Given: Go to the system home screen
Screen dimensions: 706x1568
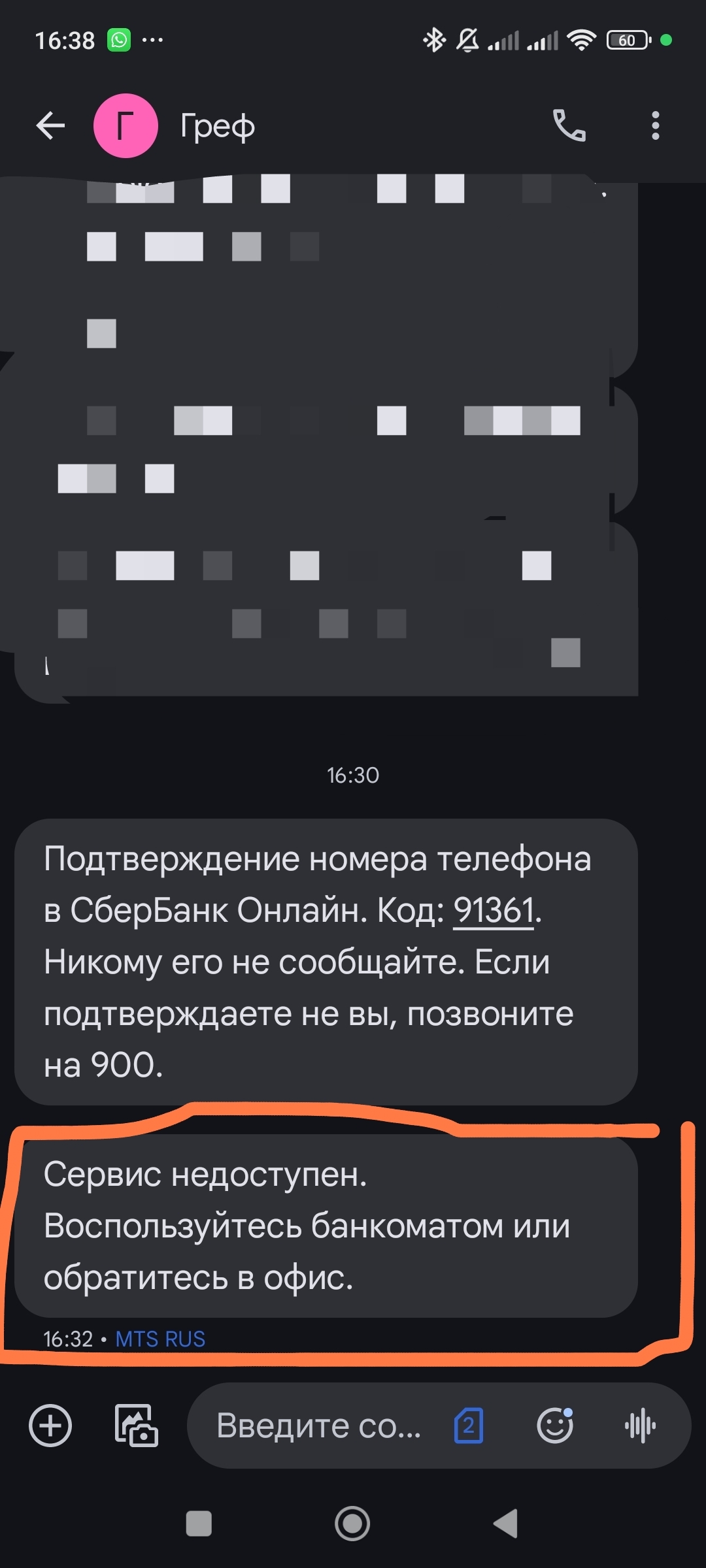Looking at the screenshot, I should tap(352, 1524).
